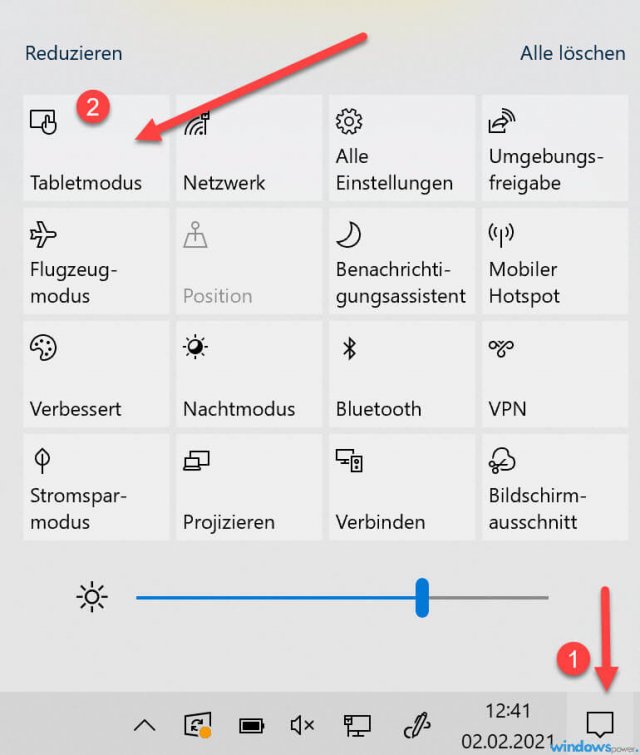
Task: Turn on Bluetooth
Action: tap(402, 374)
